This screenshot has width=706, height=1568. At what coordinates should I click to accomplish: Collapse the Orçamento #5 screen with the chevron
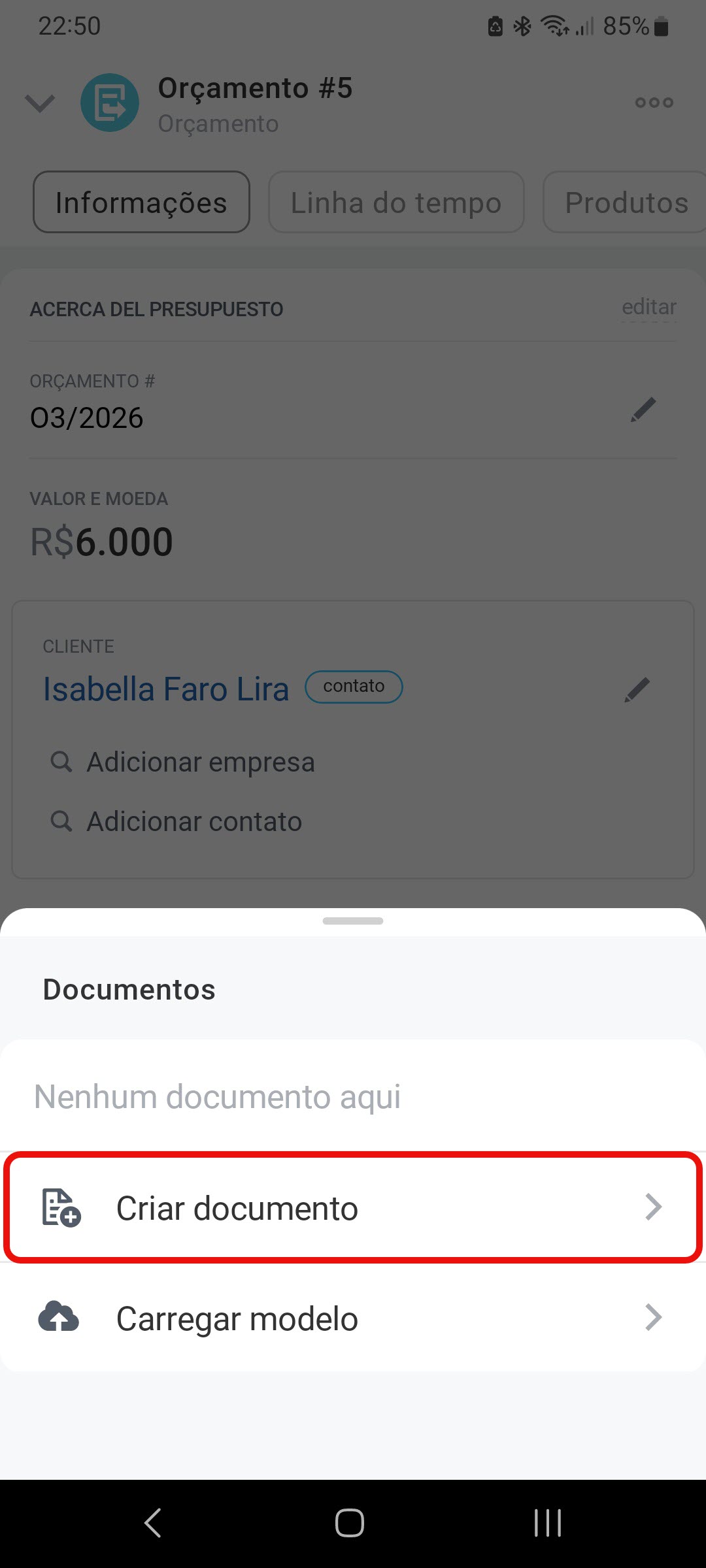(40, 103)
